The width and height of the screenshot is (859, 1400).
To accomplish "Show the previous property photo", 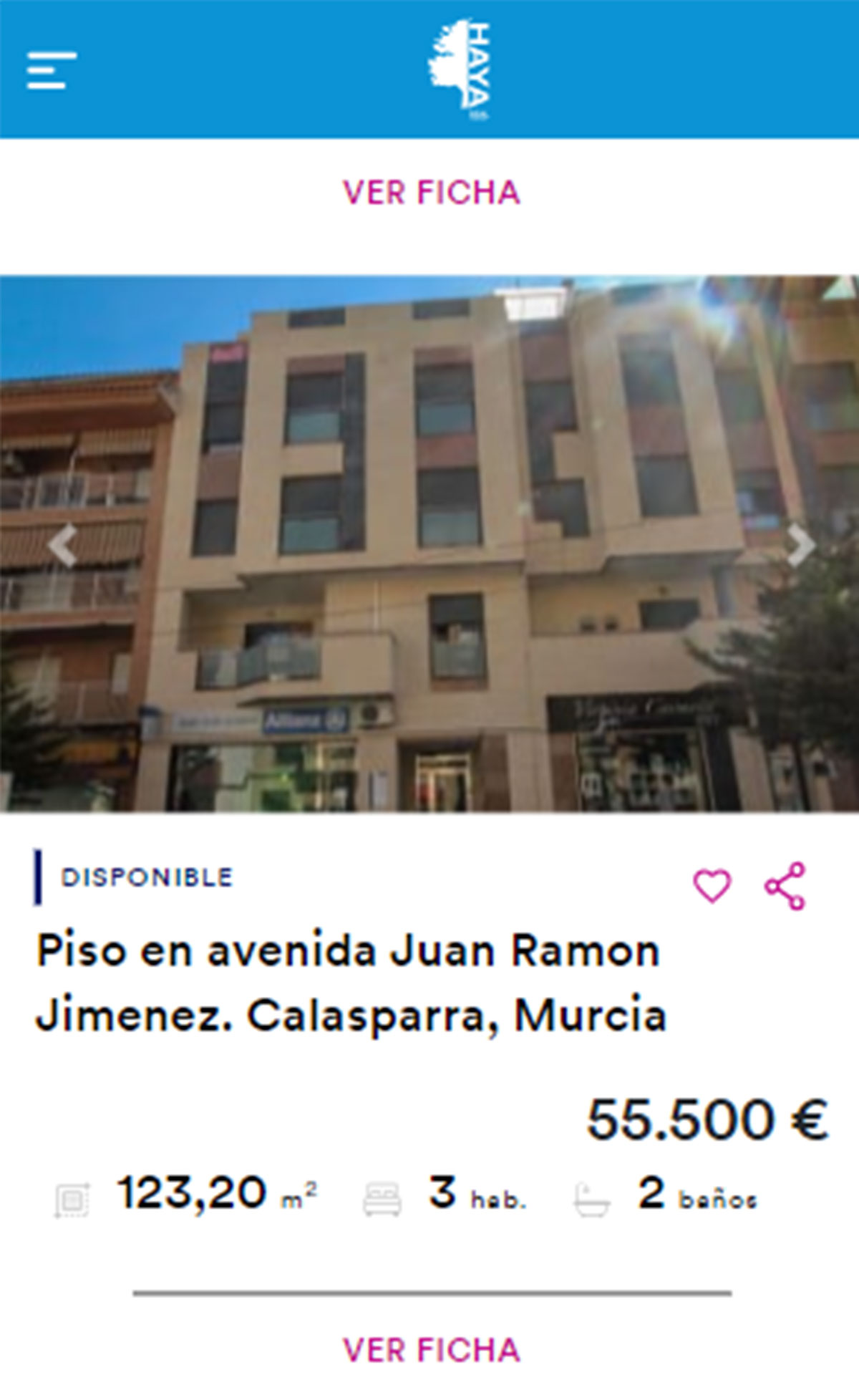I will point(63,546).
